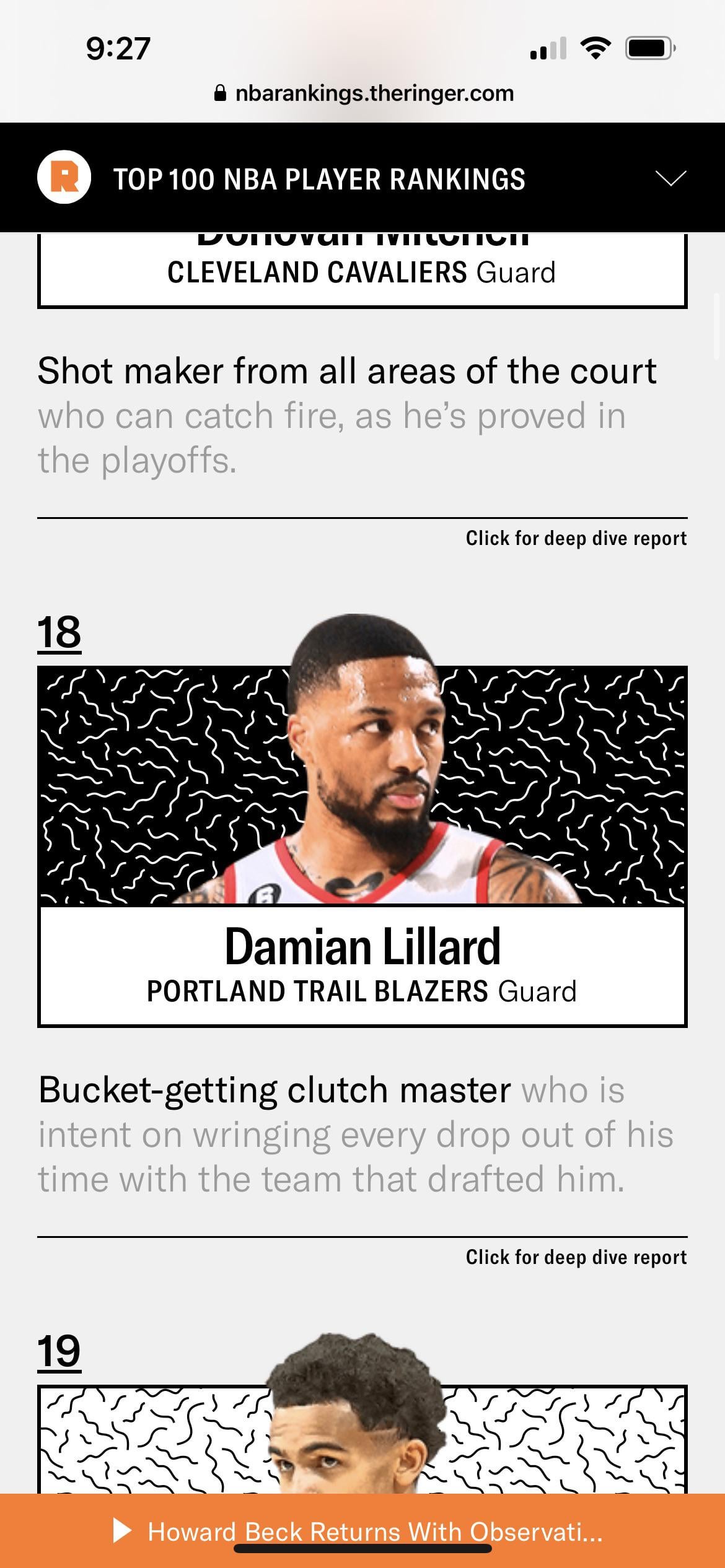Viewport: 725px width, 1568px height.
Task: Open deep dive report for Damian Lillard
Action: (576, 1258)
